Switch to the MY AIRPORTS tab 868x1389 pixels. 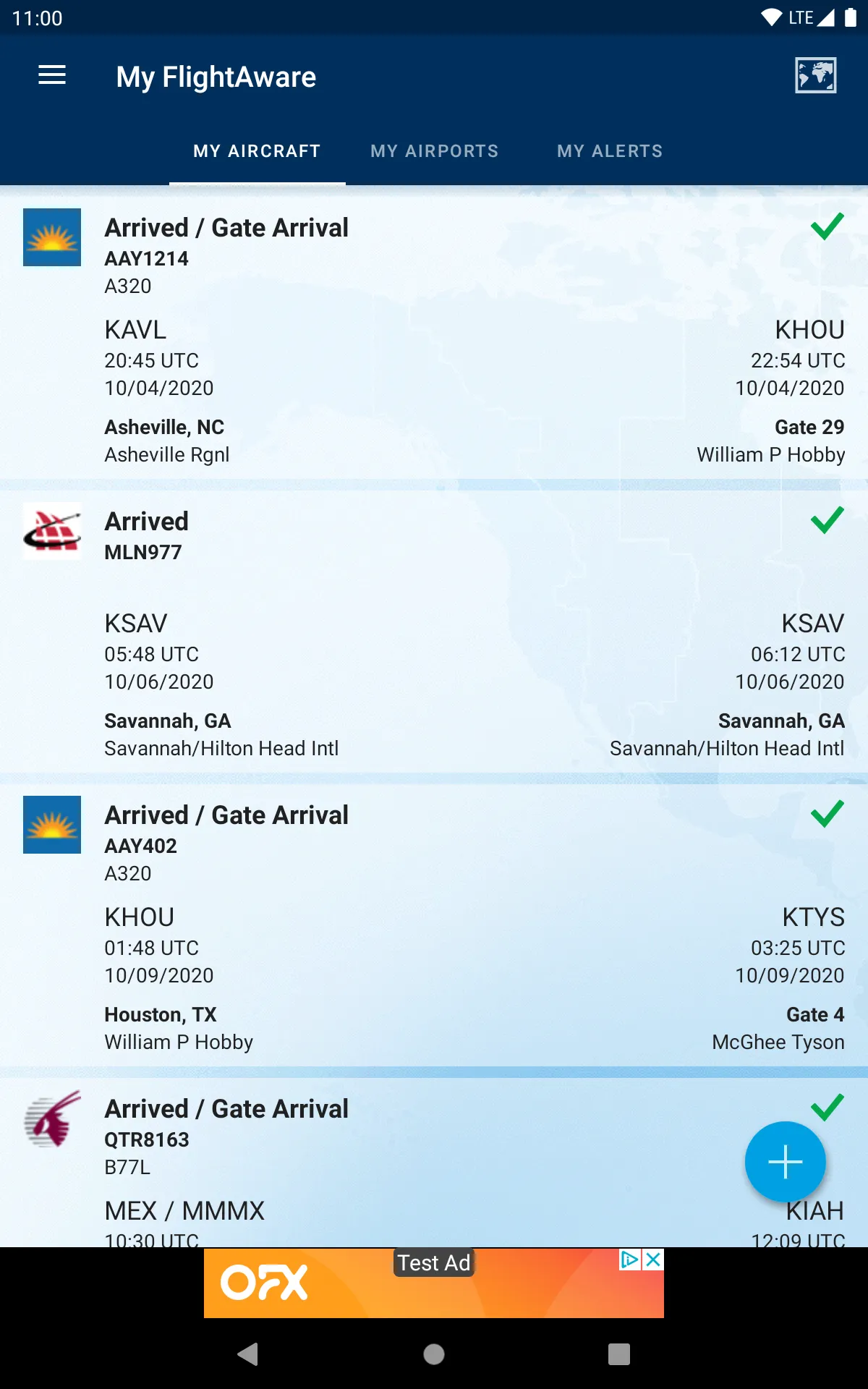[x=434, y=150]
